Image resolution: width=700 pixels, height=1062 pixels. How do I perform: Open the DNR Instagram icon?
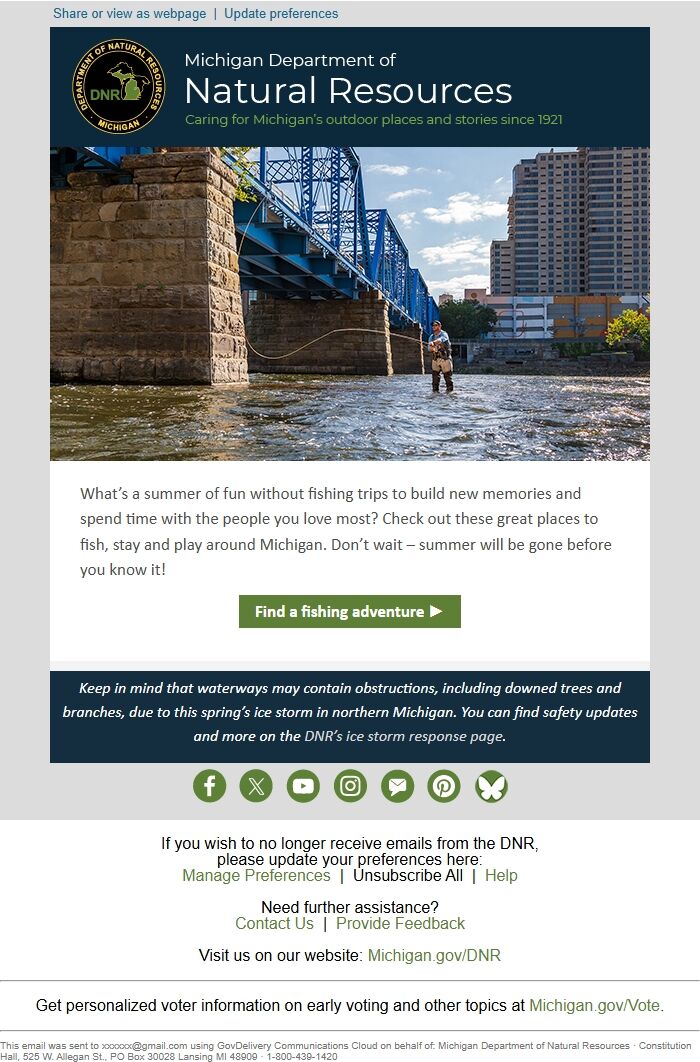(x=350, y=786)
